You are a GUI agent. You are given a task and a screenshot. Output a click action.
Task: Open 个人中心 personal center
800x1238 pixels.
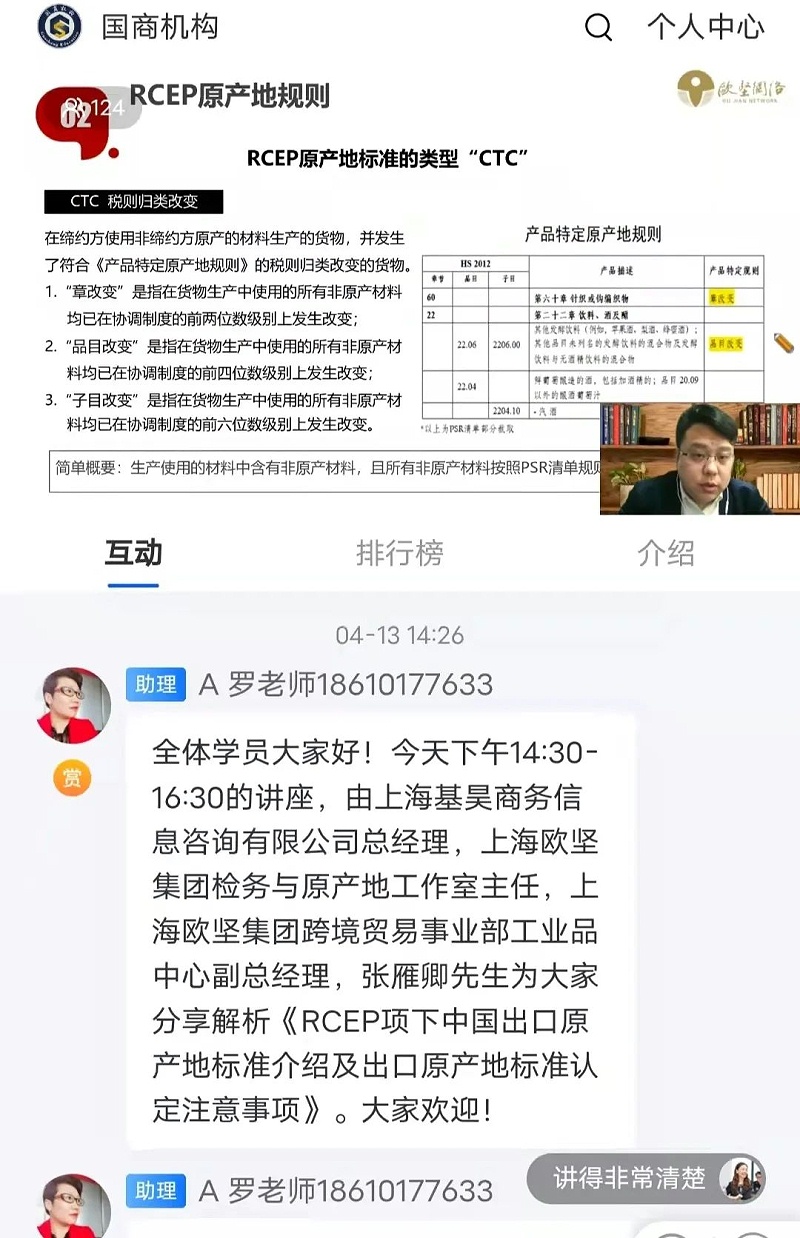(706, 28)
